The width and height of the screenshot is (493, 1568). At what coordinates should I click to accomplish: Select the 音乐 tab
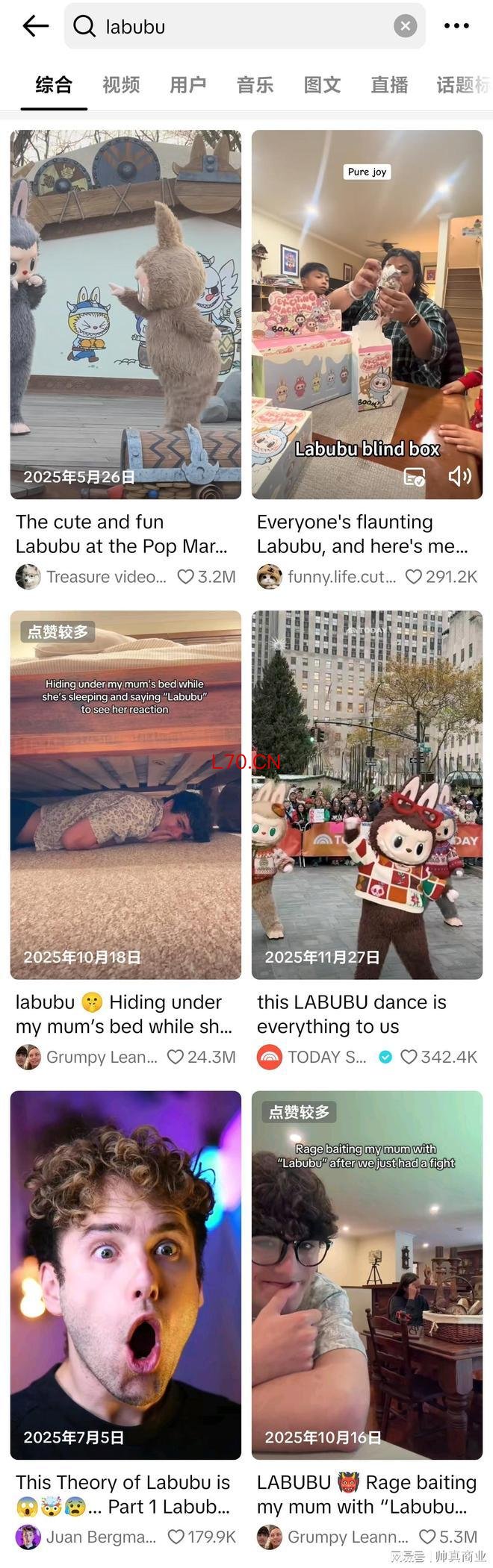[255, 85]
